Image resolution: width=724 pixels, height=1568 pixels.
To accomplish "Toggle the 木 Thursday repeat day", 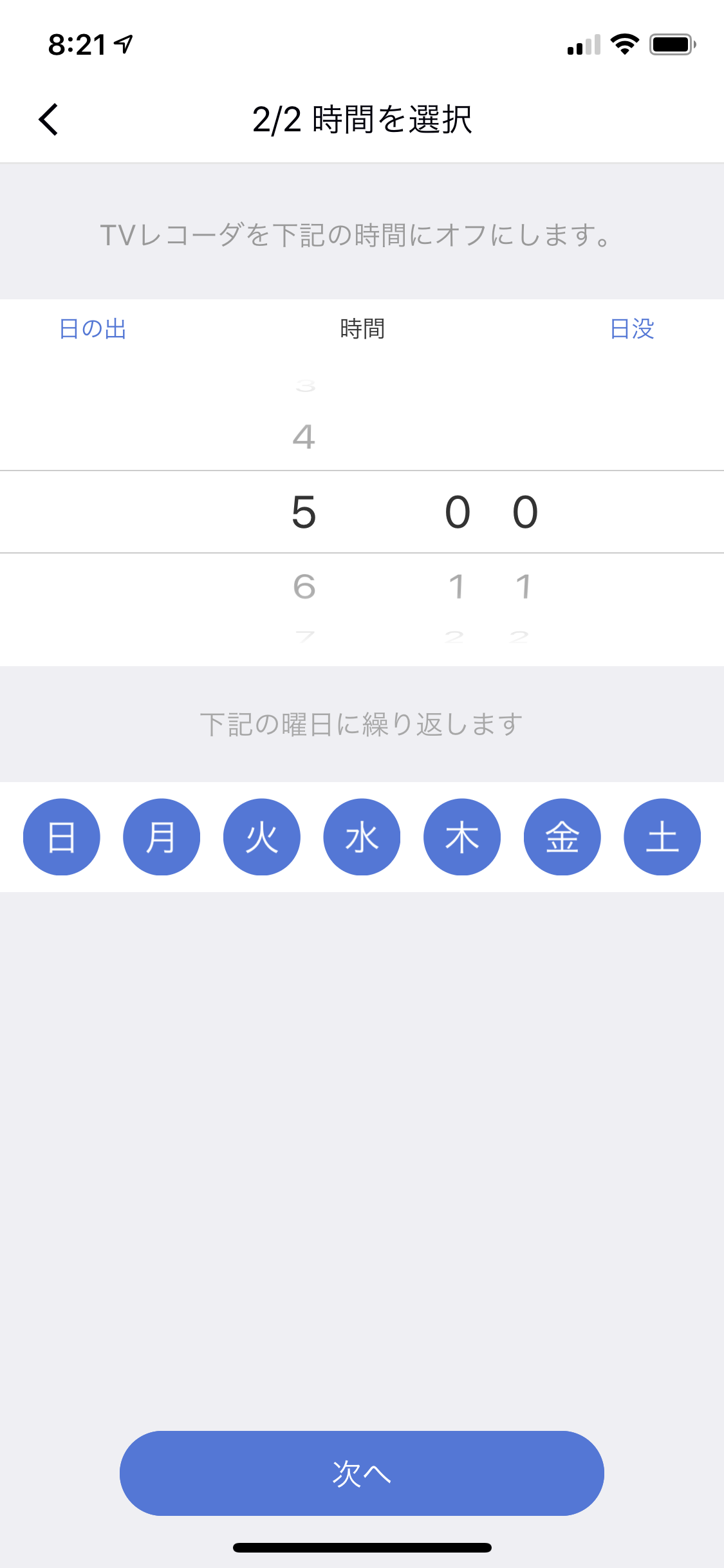I will pos(462,837).
